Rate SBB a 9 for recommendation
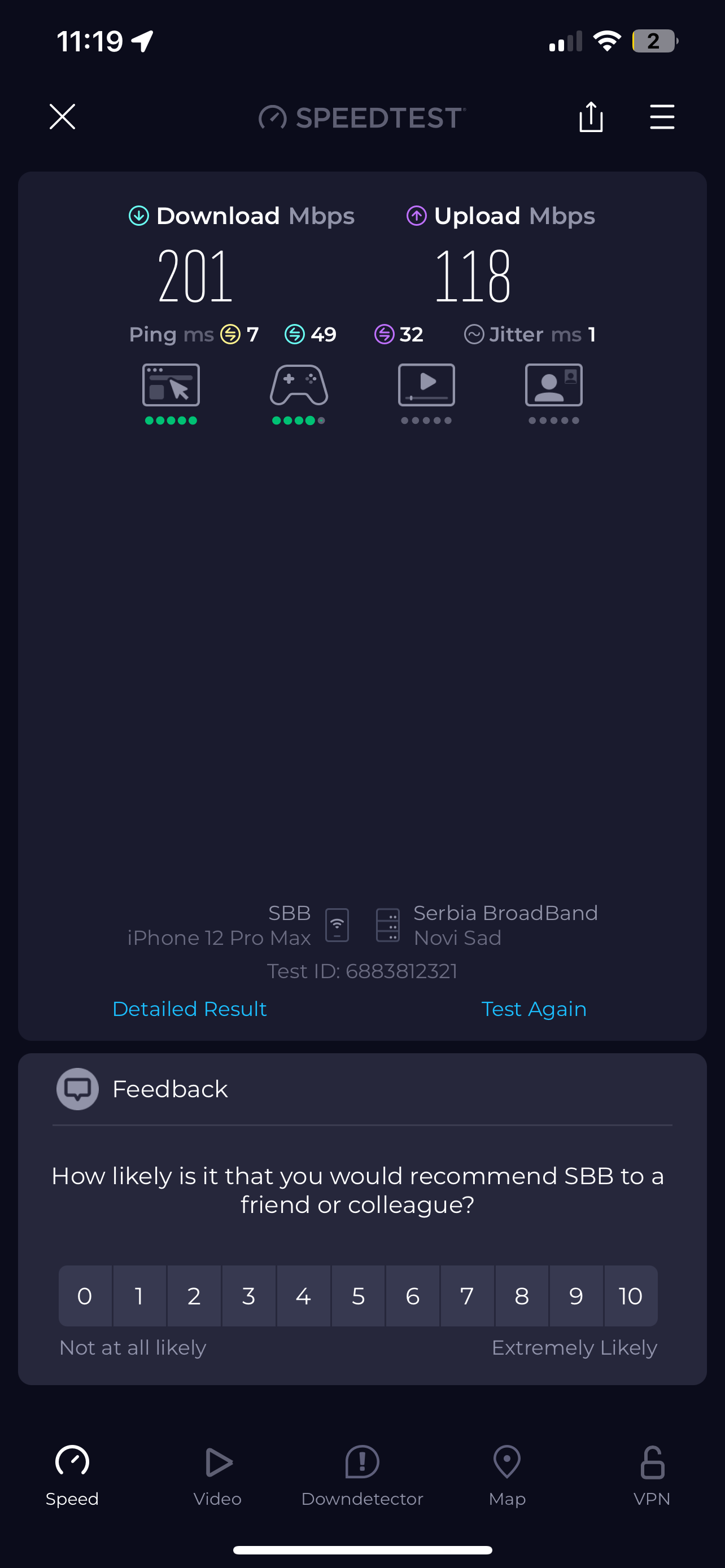The width and height of the screenshot is (725, 1568). 576,1296
